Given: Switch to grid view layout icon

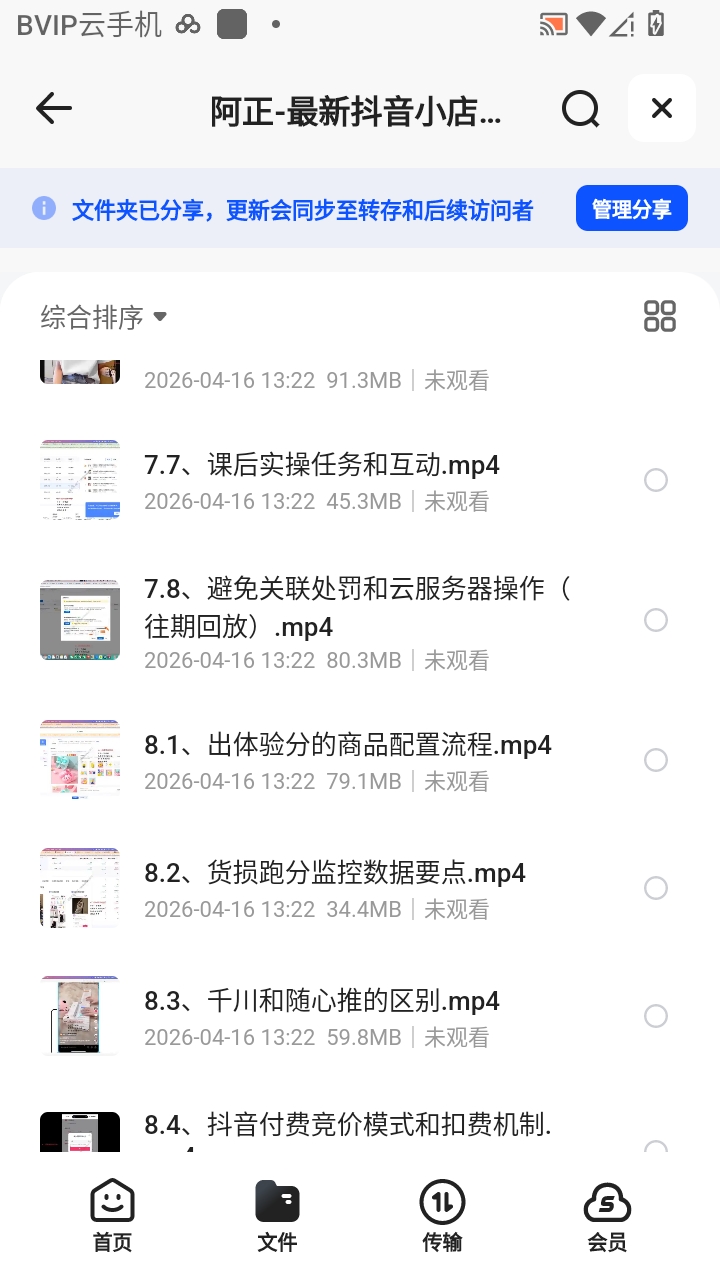Looking at the screenshot, I should pyautogui.click(x=659, y=316).
